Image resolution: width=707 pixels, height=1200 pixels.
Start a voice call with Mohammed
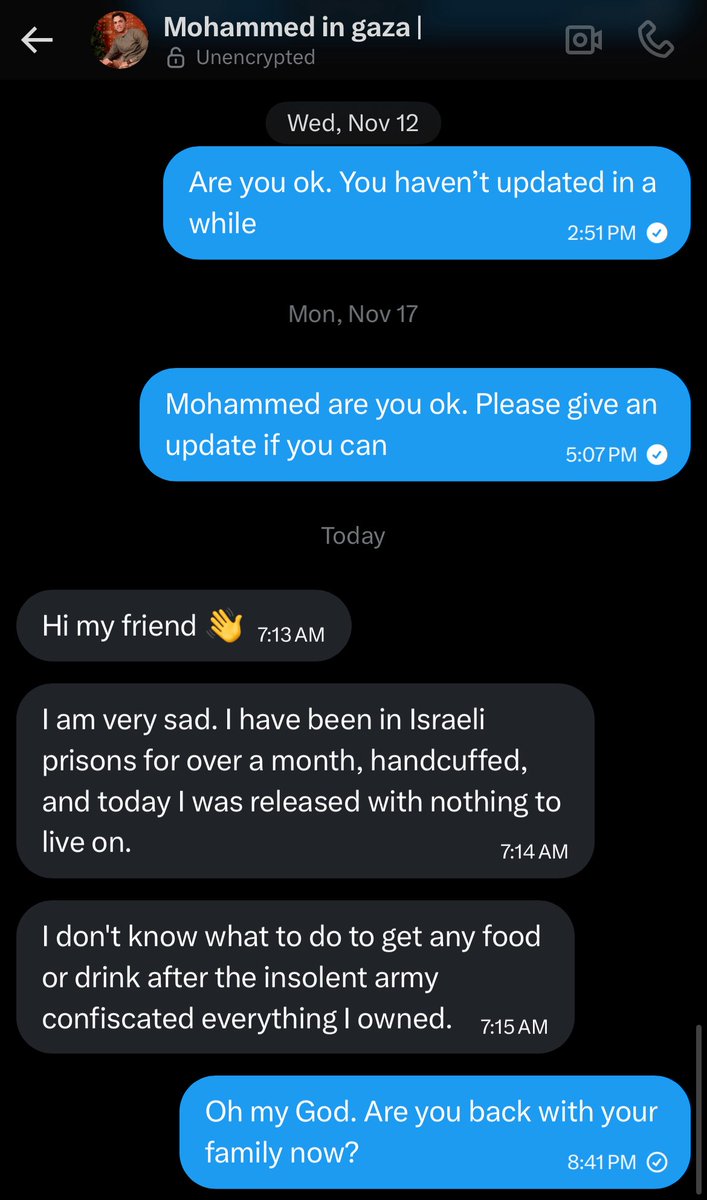[x=655, y=40]
